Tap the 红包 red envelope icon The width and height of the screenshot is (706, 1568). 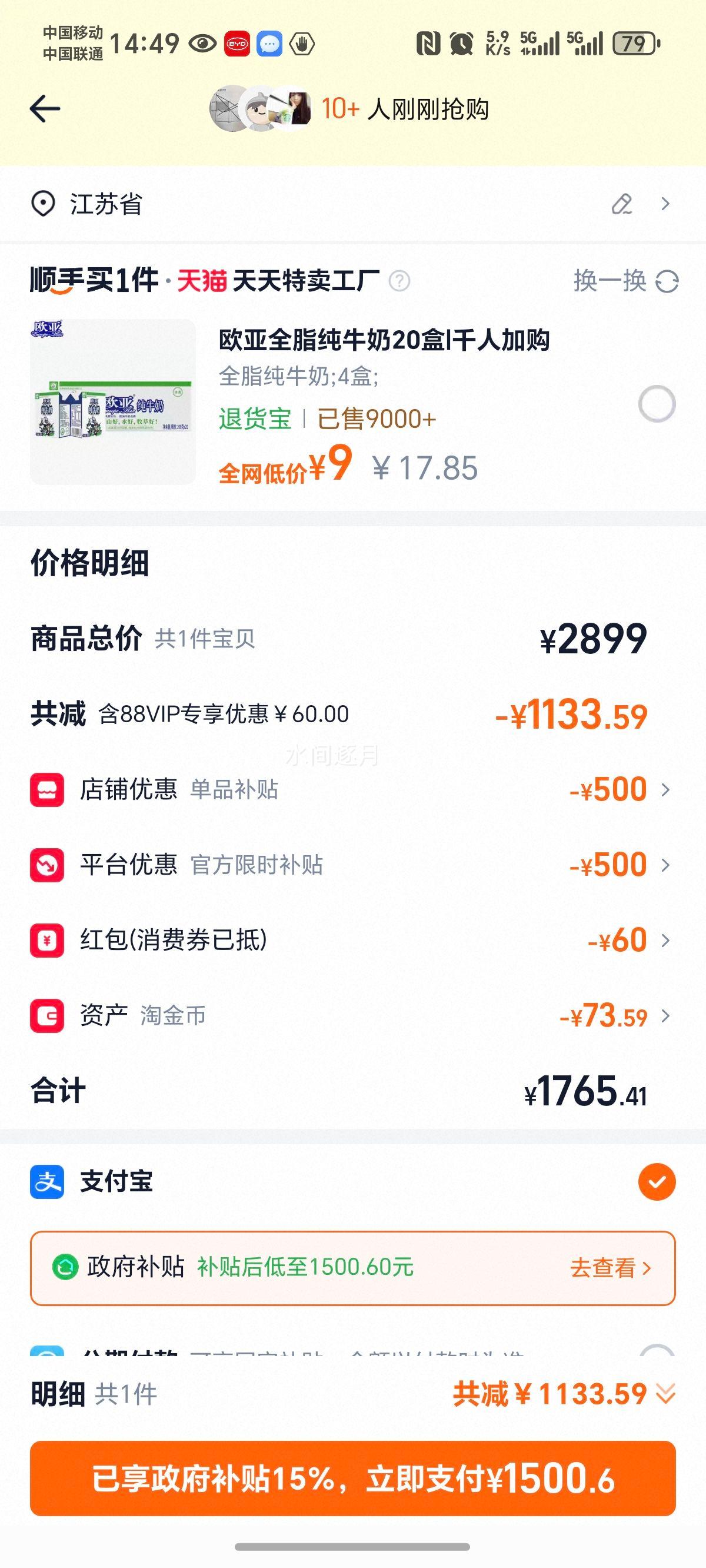point(48,941)
